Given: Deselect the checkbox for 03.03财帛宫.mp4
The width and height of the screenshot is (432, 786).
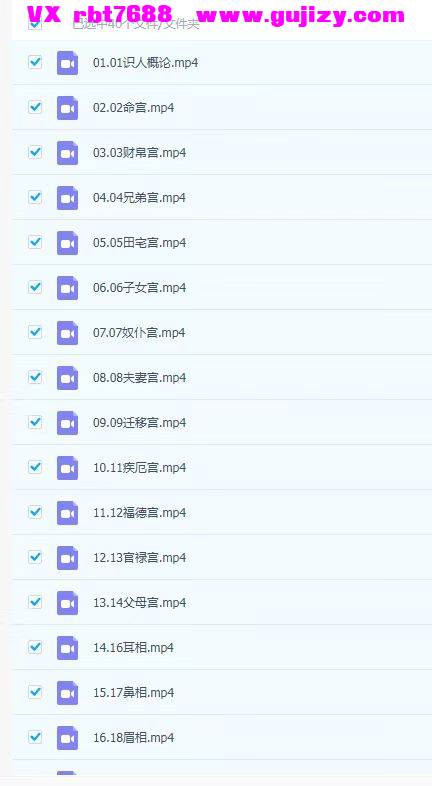Looking at the screenshot, I should tap(35, 152).
